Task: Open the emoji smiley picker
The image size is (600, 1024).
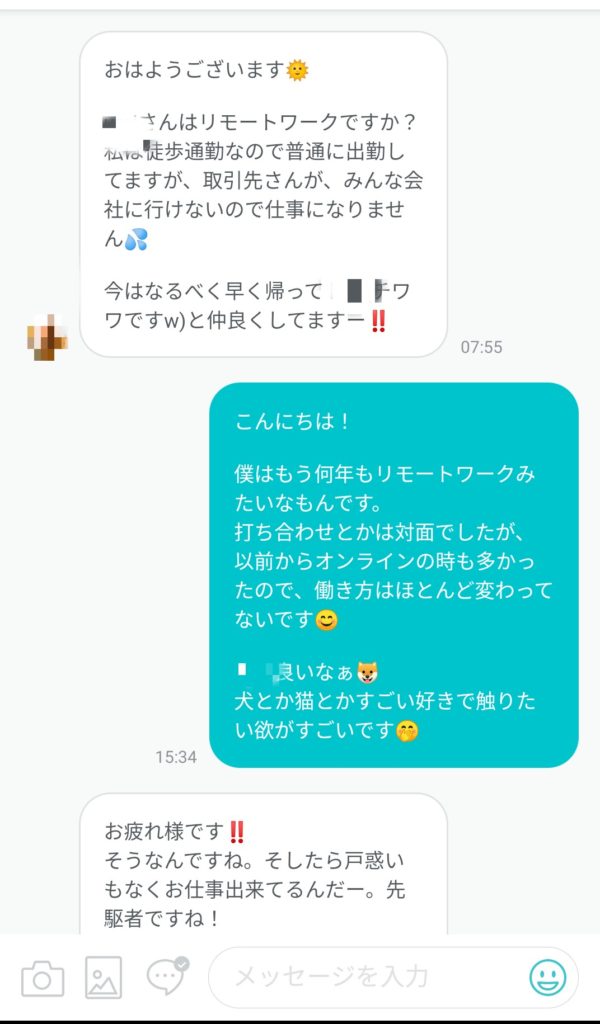Action: 547,978
